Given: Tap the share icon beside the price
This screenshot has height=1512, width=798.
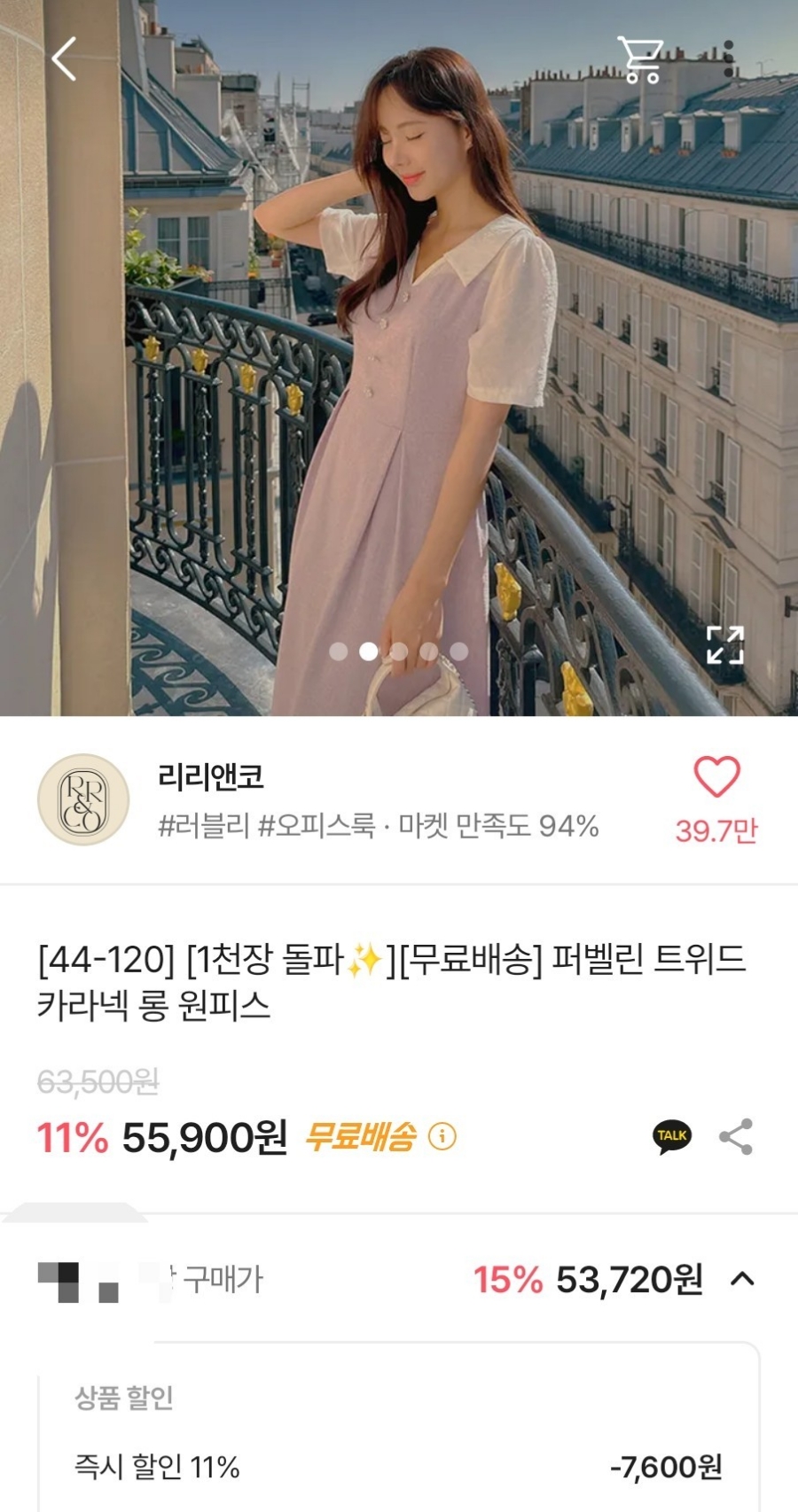Looking at the screenshot, I should (x=736, y=1136).
